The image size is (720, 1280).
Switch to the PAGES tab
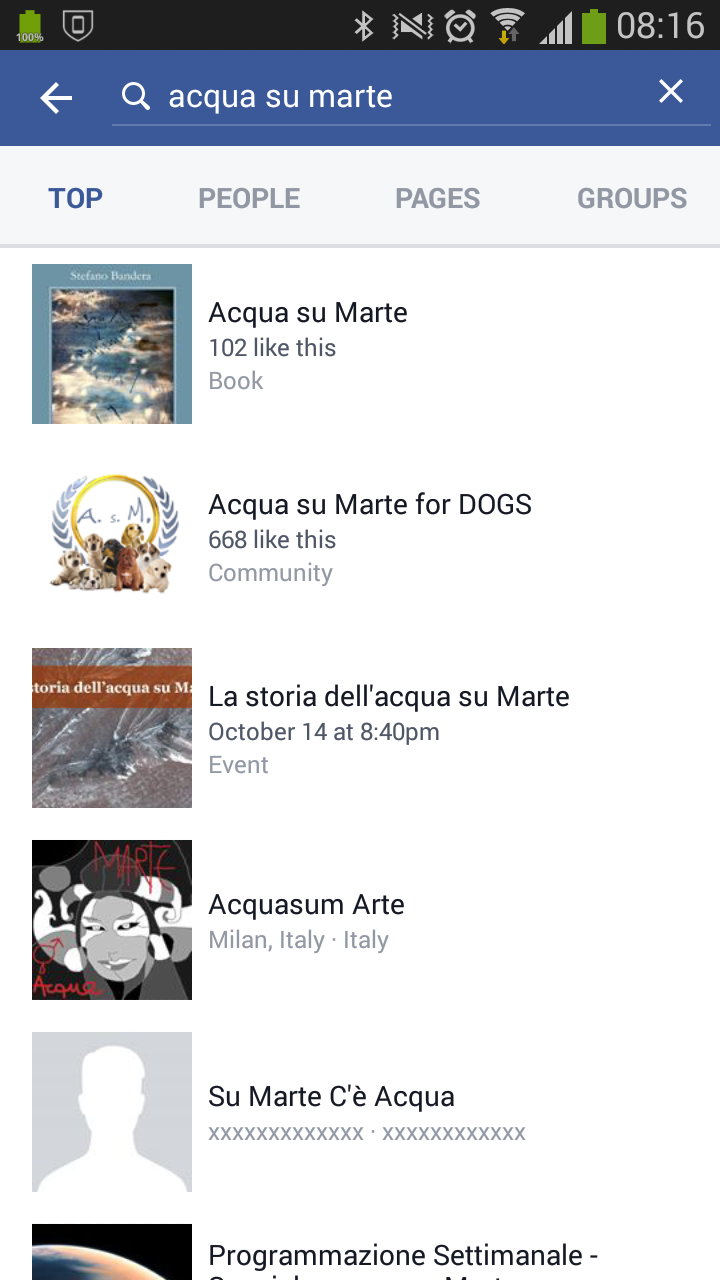pyautogui.click(x=437, y=198)
